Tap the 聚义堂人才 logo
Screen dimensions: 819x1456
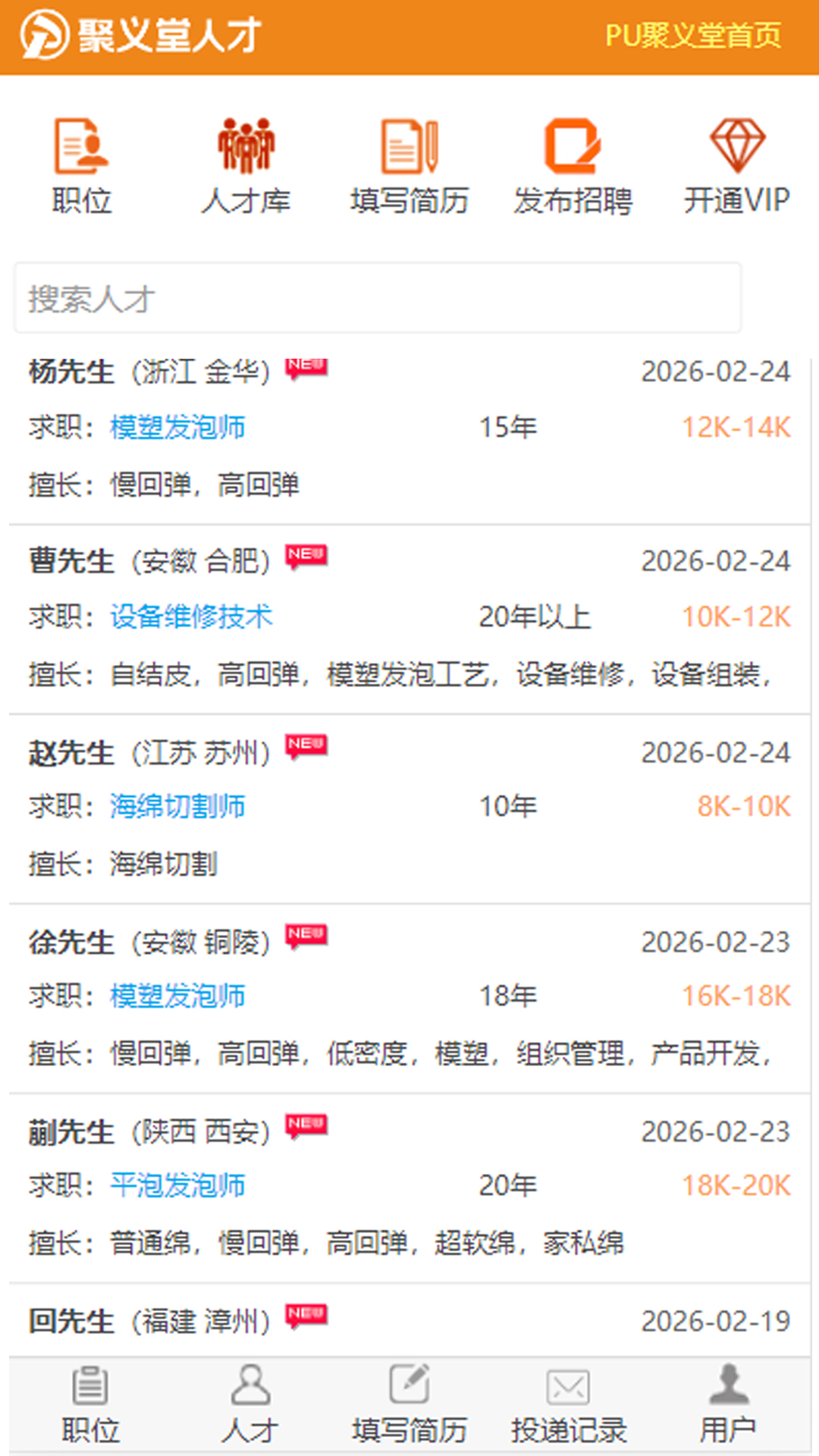coord(136,36)
